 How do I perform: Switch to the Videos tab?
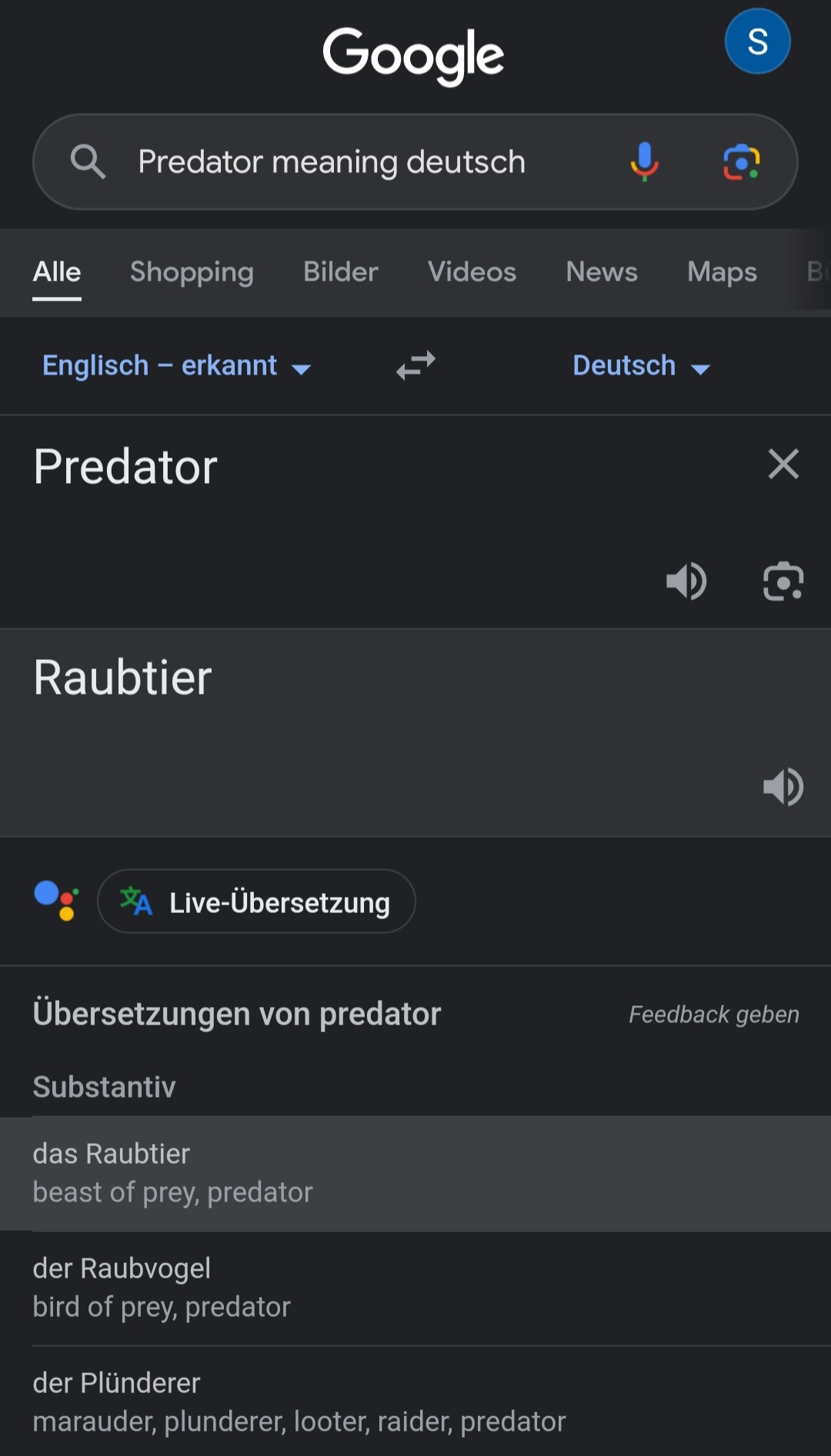(x=472, y=272)
